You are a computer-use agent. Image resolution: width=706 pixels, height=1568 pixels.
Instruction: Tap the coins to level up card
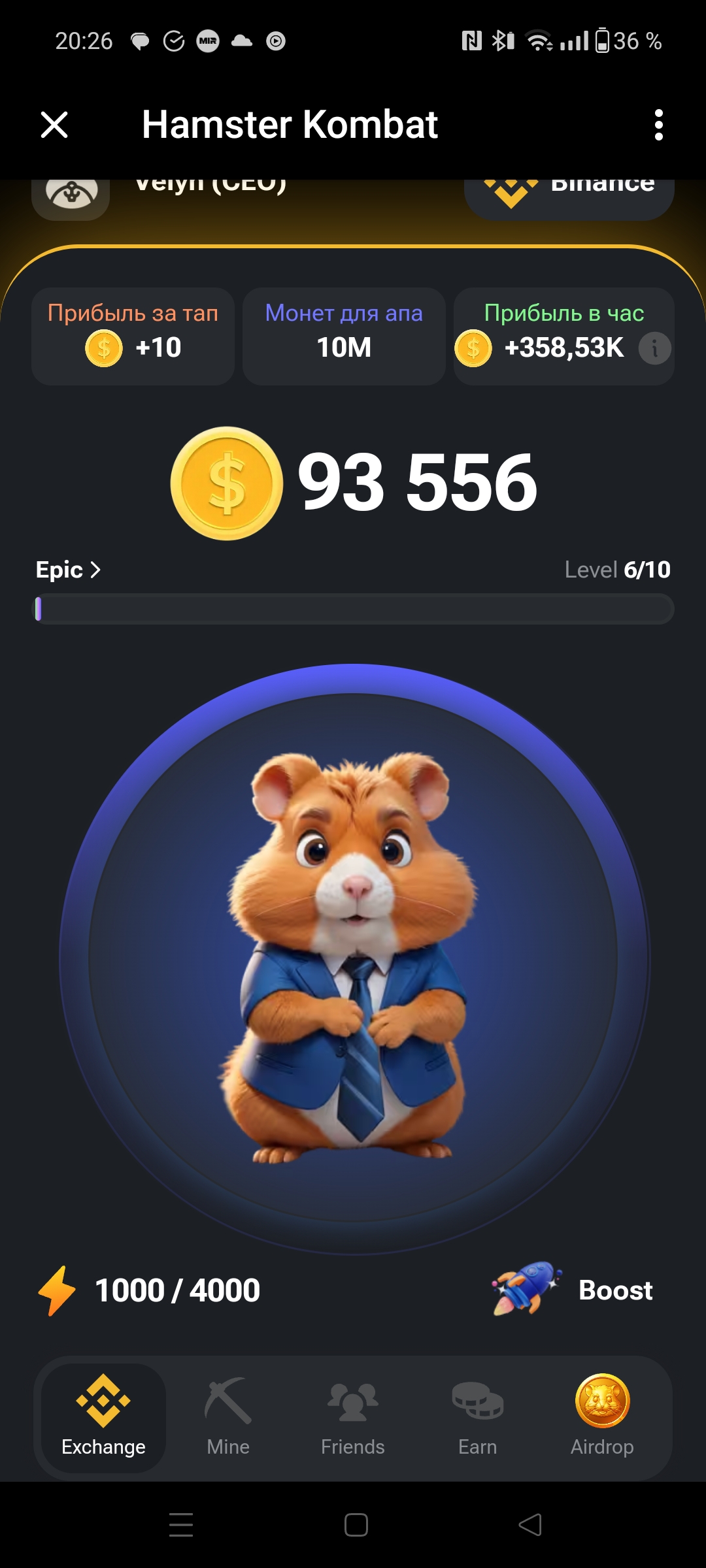[x=344, y=336]
